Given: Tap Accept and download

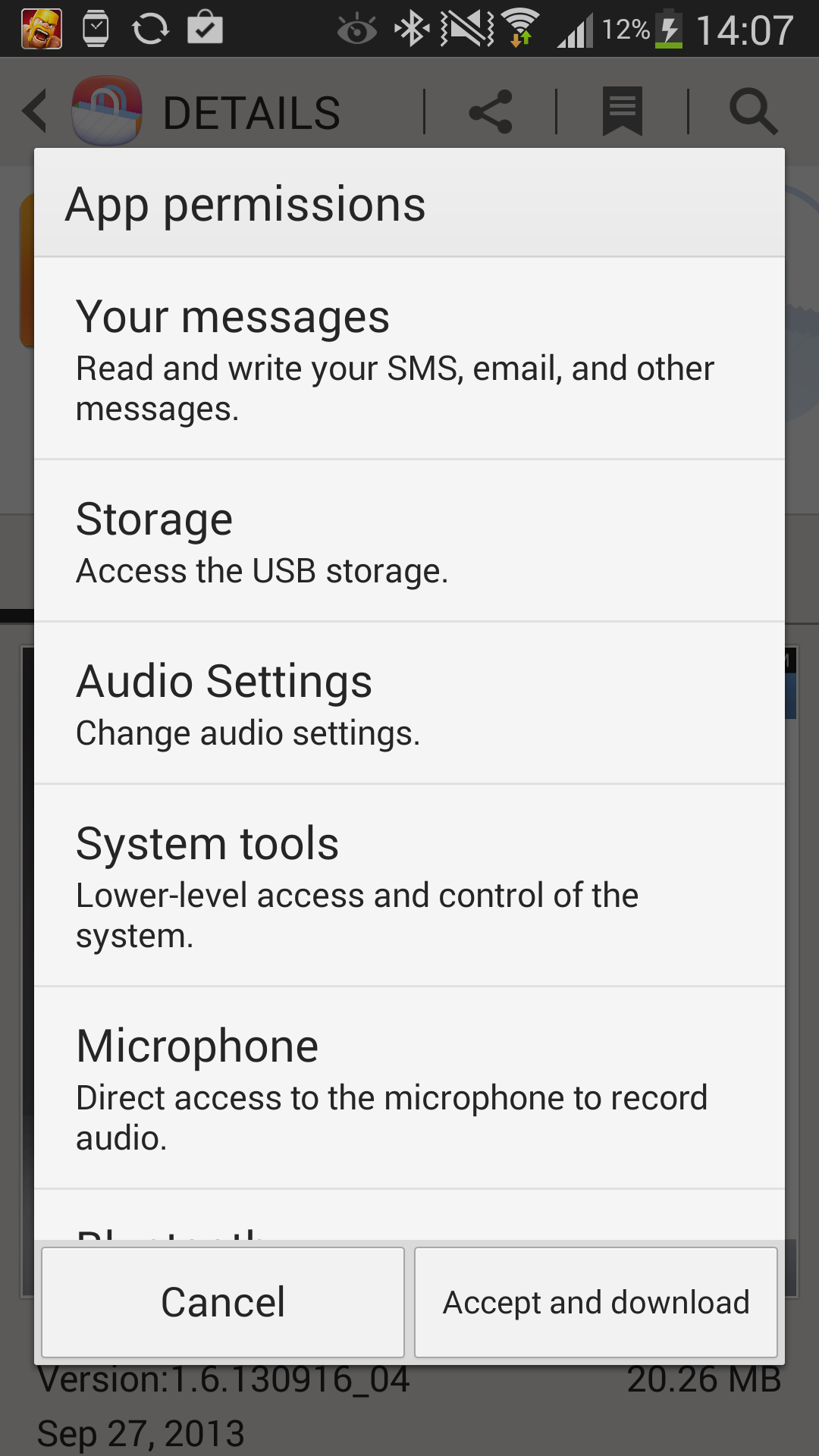Looking at the screenshot, I should (x=596, y=1302).
